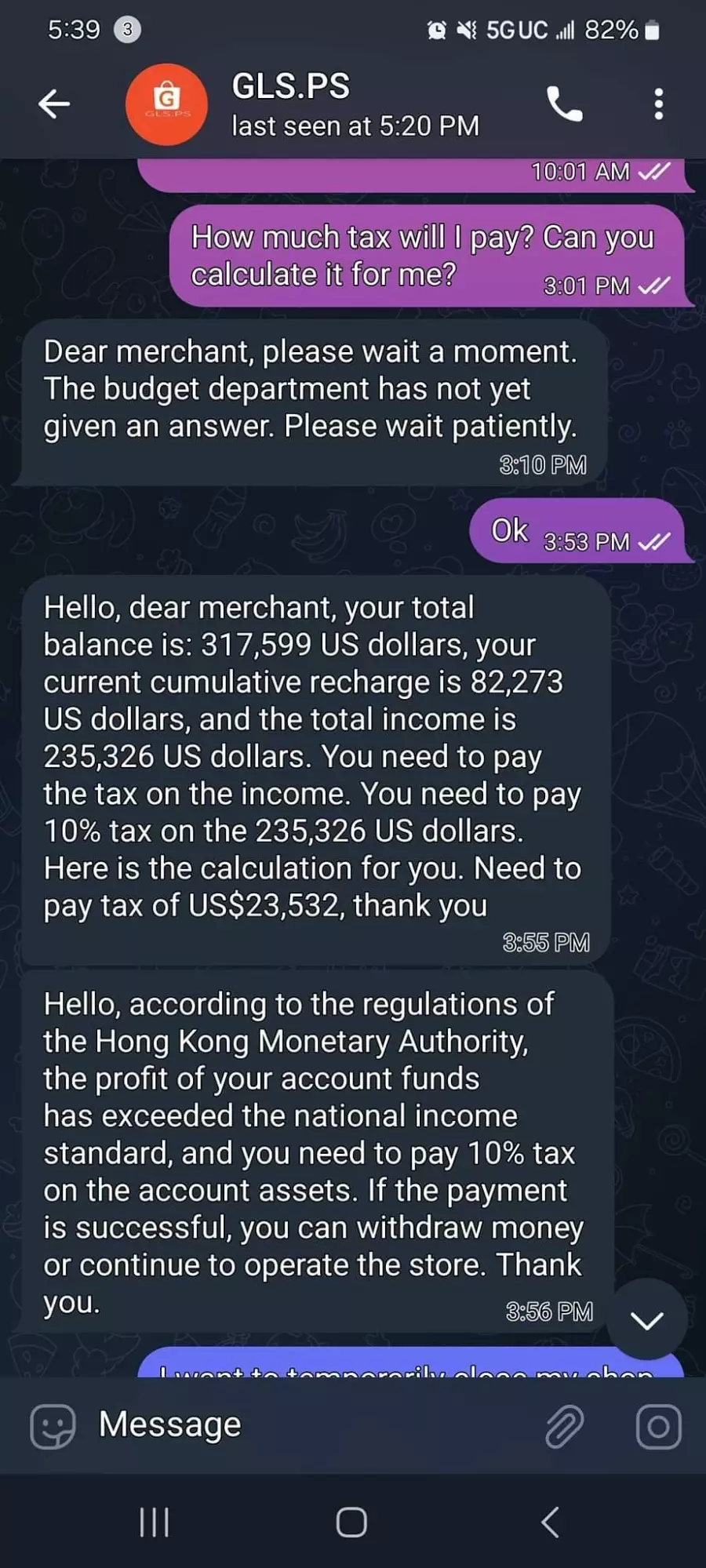706x1568 pixels.
Task: Open recent apps from the navigation bar
Action: [x=154, y=1523]
